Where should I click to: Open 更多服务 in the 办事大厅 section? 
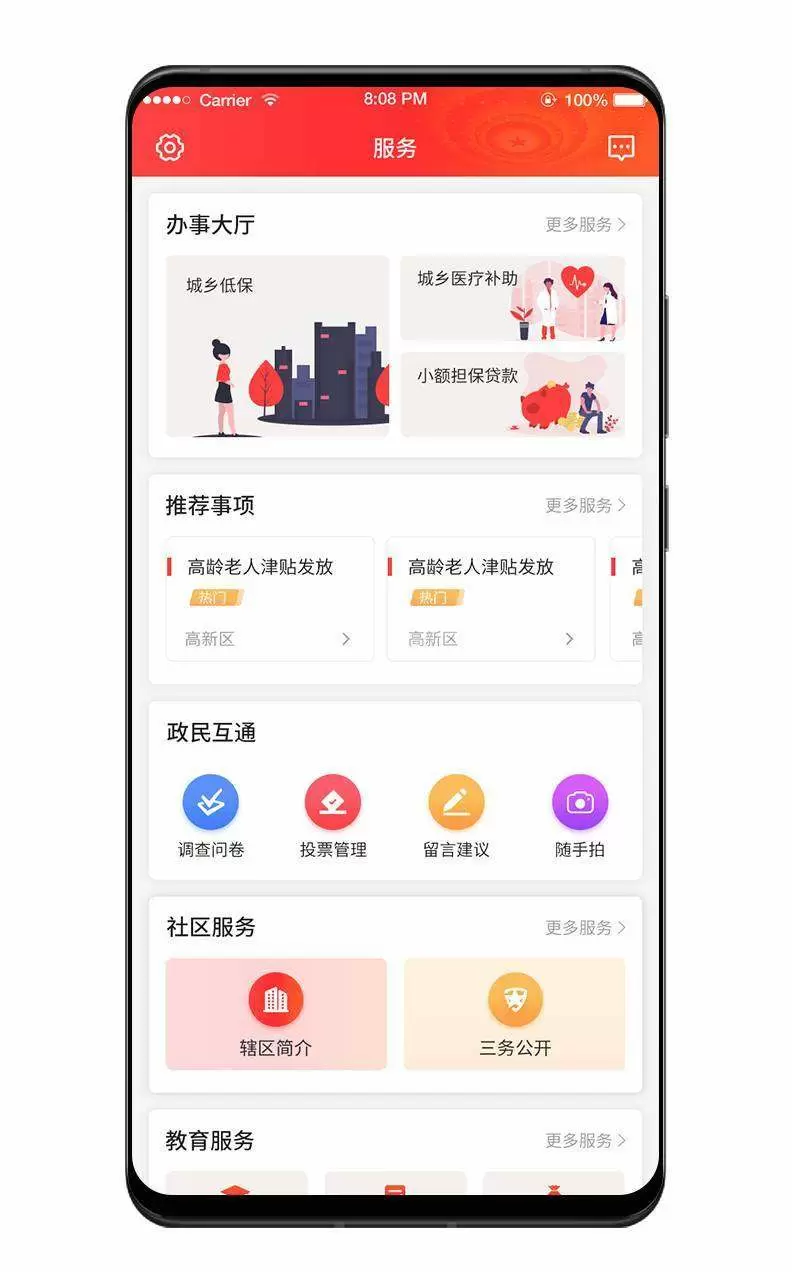[x=585, y=225]
